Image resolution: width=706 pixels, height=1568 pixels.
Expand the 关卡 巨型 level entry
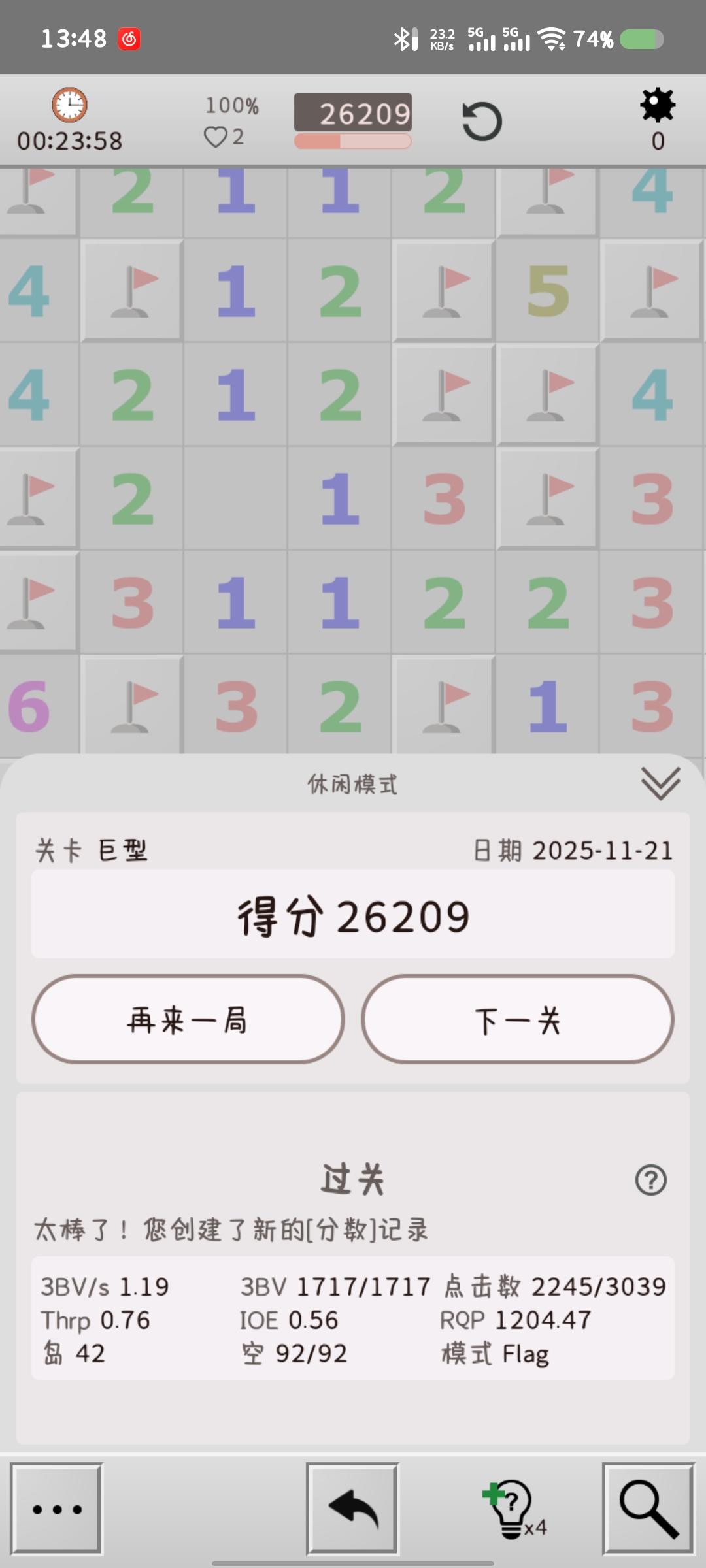[x=95, y=849]
